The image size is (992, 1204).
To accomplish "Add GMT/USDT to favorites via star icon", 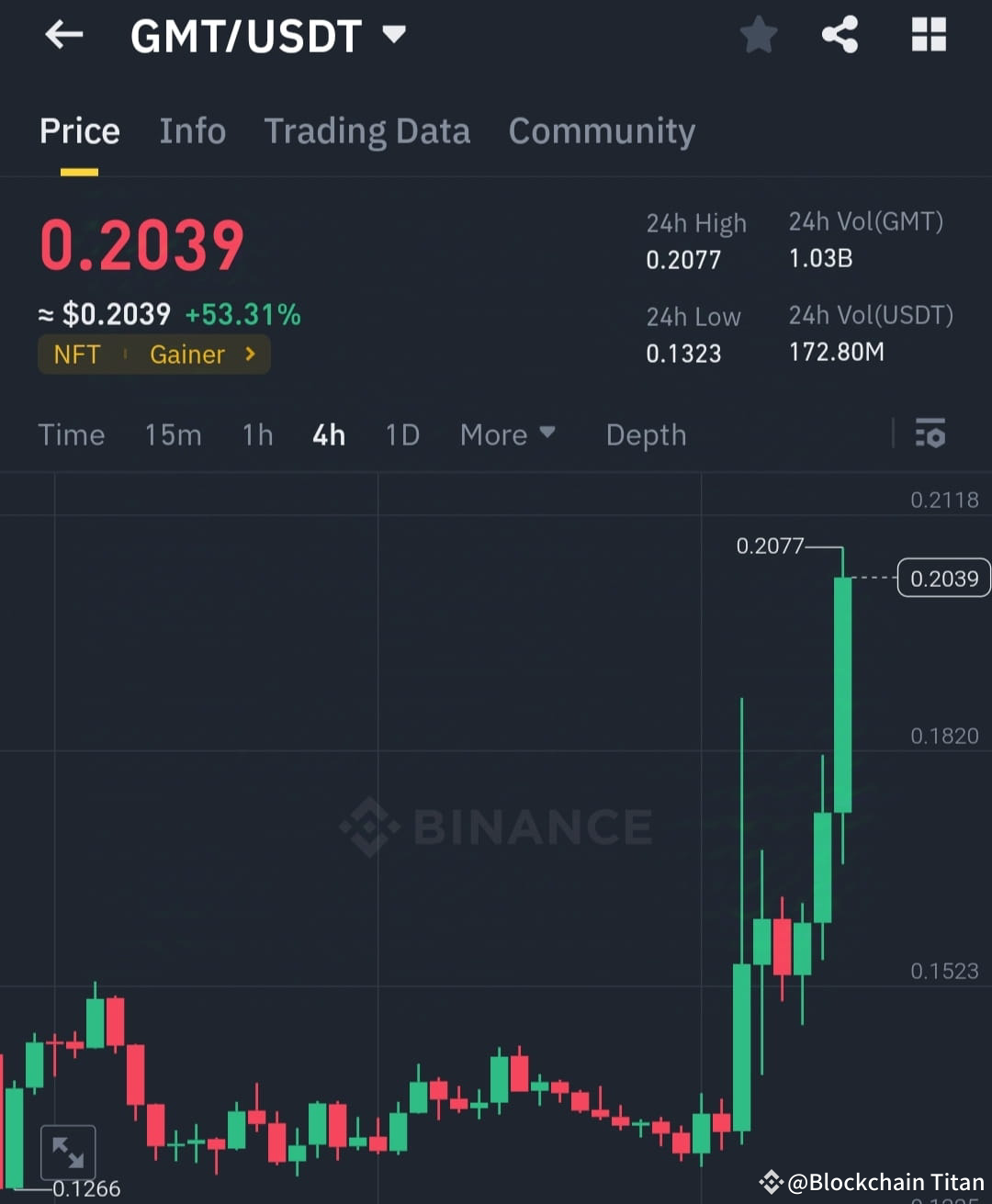I will tap(758, 35).
